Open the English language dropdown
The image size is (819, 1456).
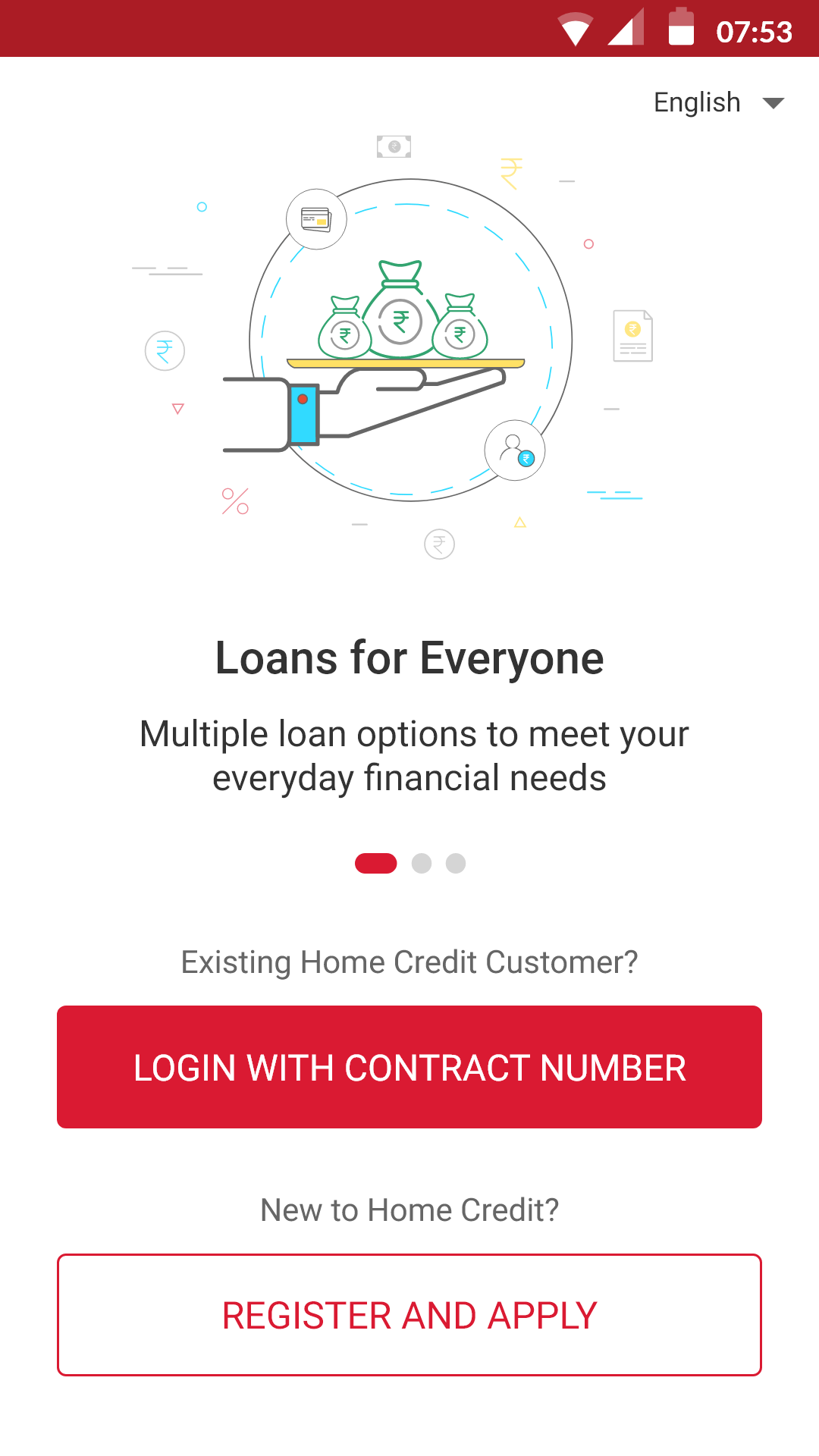(717, 102)
